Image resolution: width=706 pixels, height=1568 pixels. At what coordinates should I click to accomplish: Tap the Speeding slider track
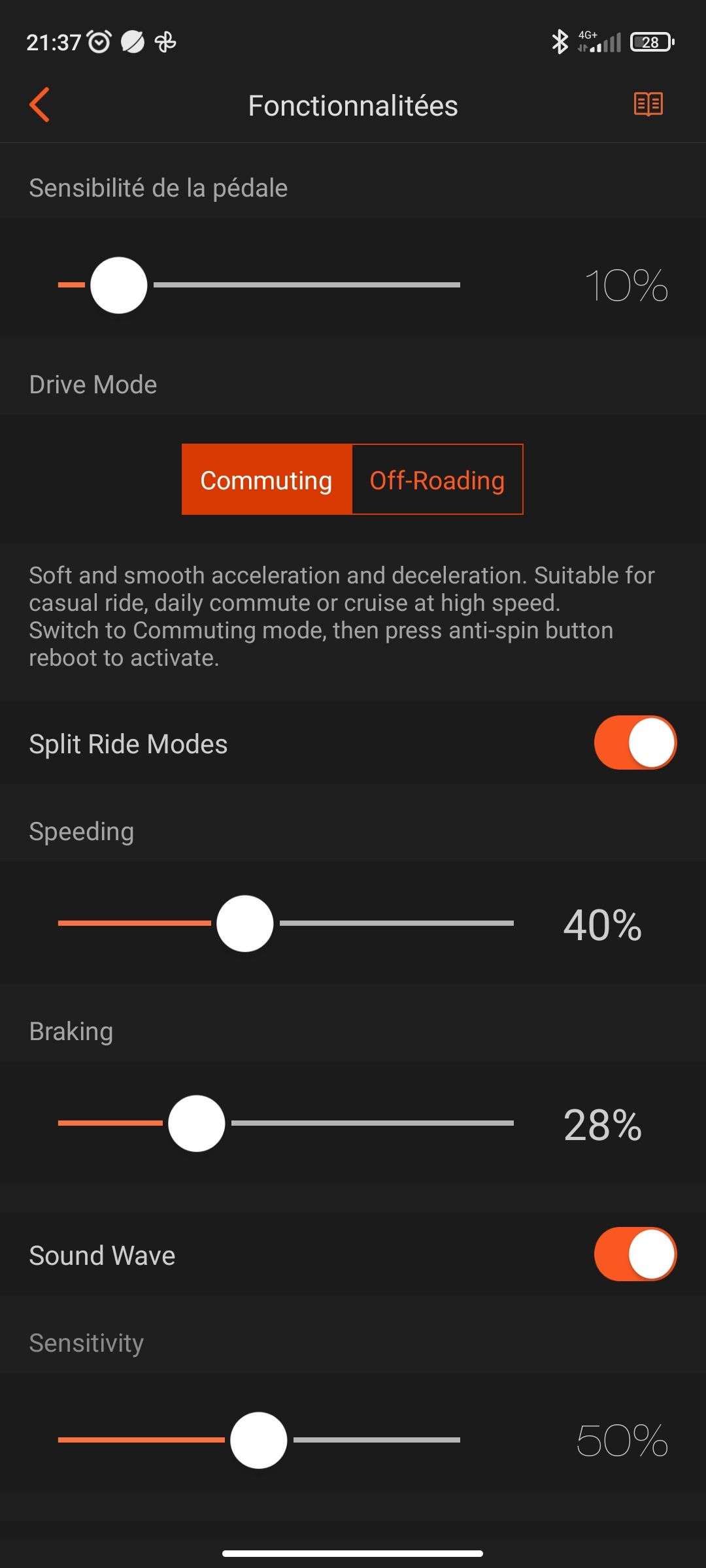pyautogui.click(x=286, y=923)
